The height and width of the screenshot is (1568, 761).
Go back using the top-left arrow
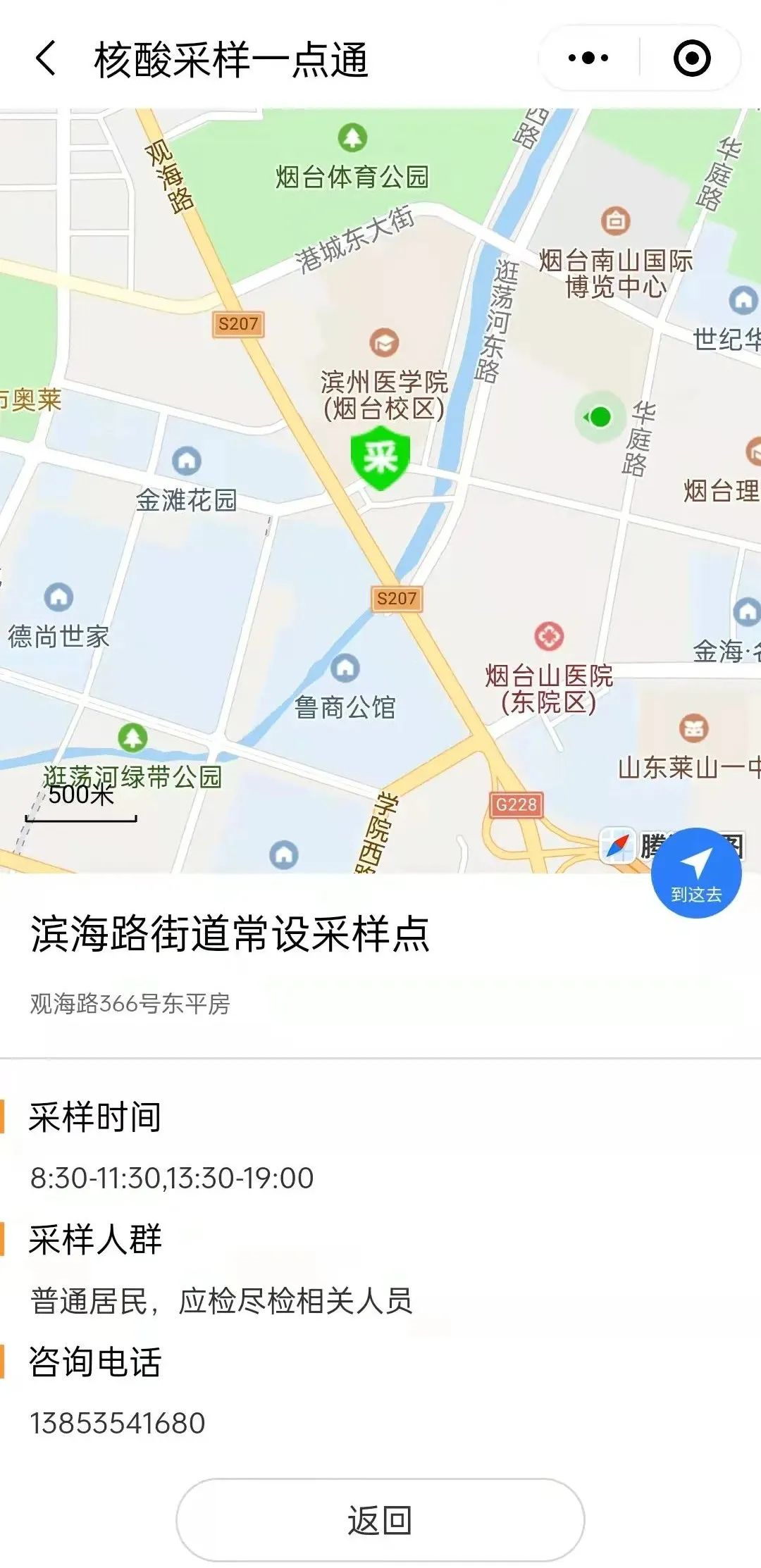click(x=46, y=58)
